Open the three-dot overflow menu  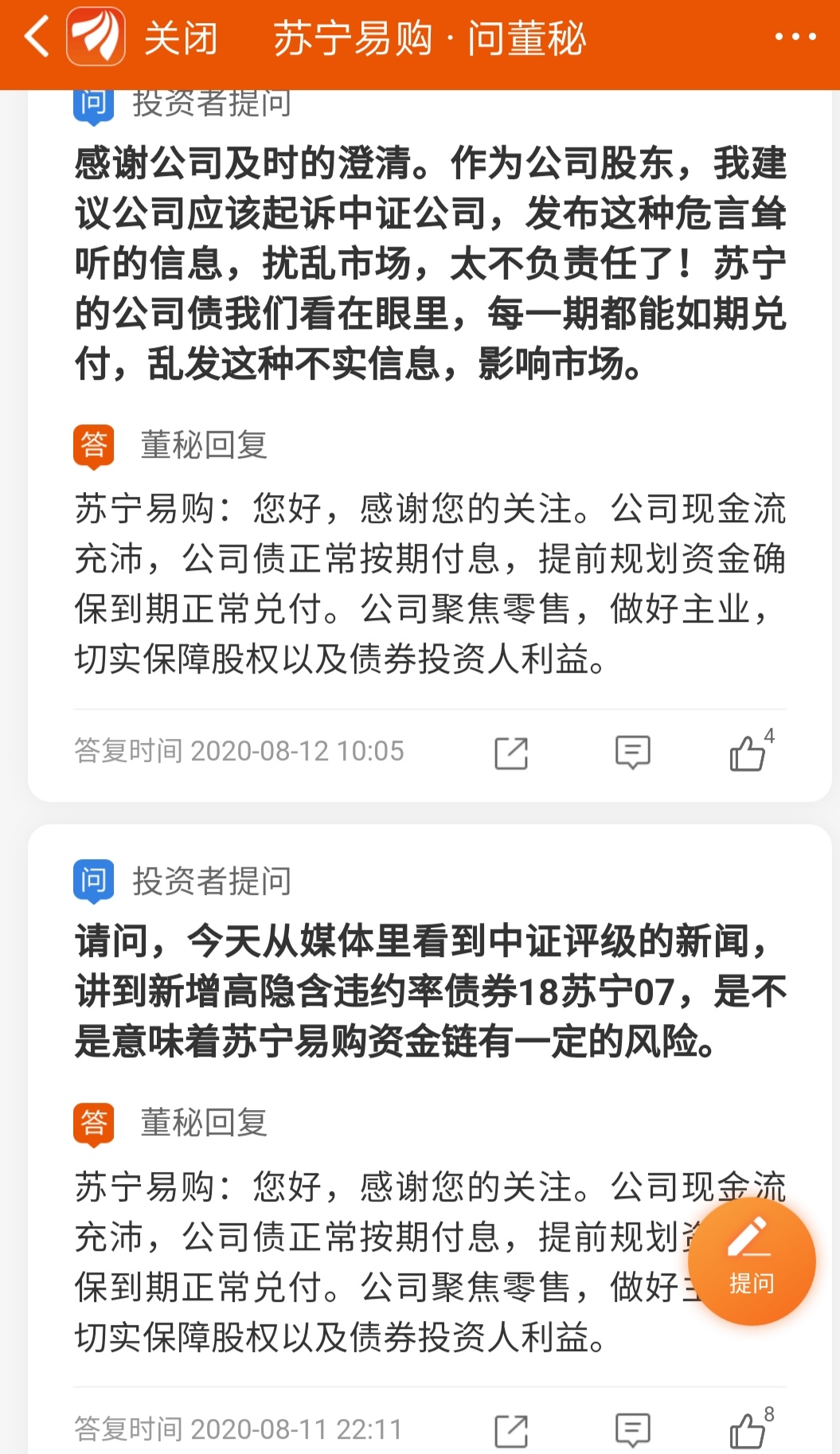click(795, 37)
